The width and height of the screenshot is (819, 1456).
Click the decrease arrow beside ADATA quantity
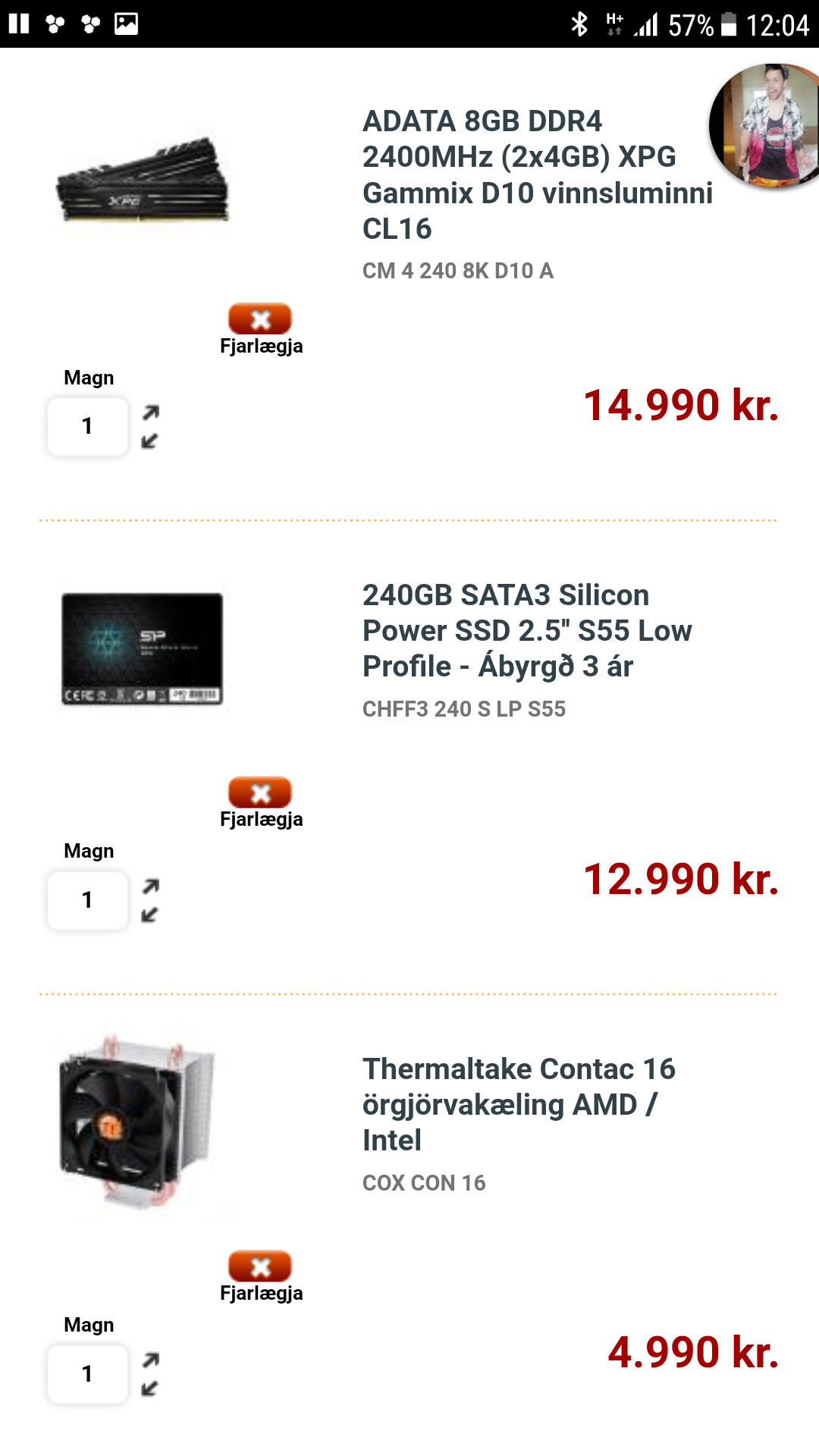(x=149, y=441)
